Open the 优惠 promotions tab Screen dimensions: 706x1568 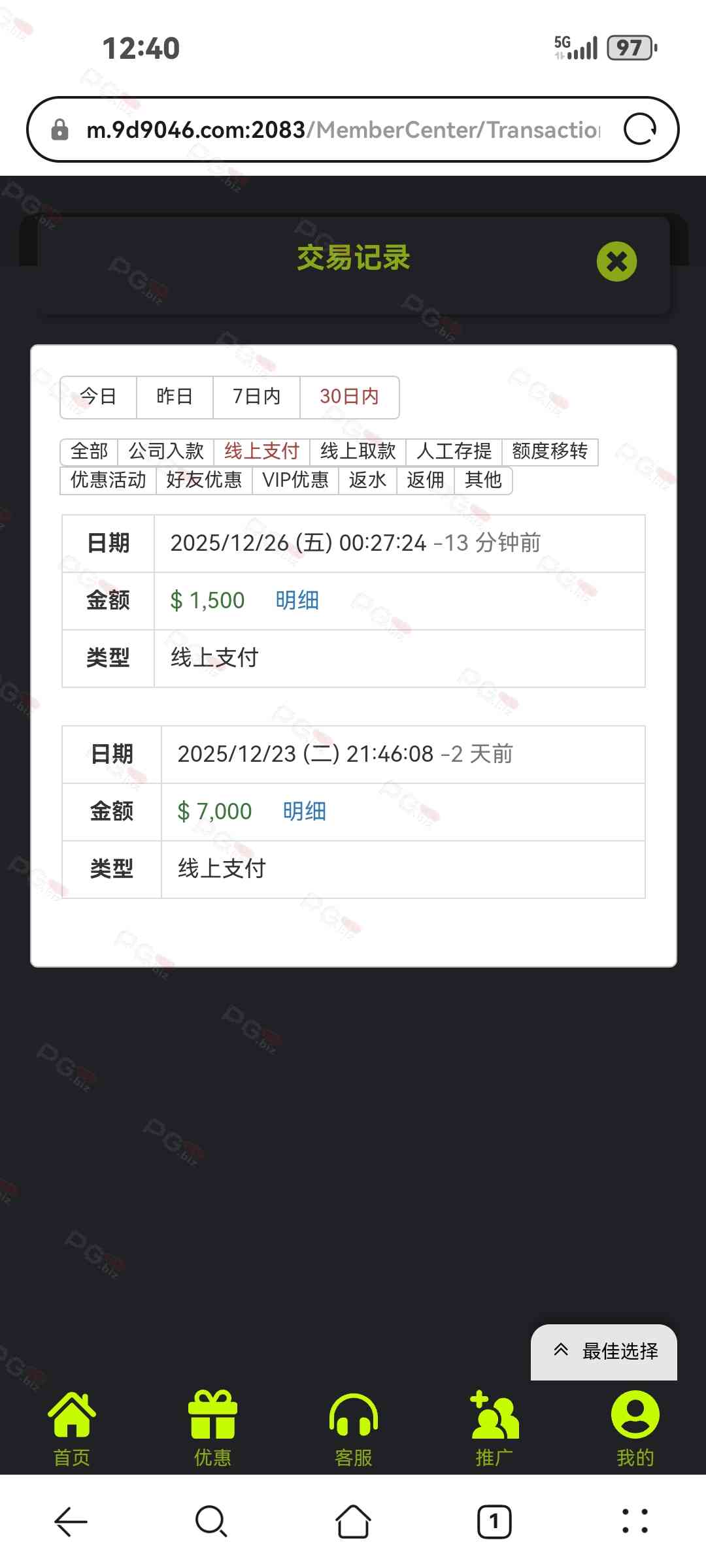212,1428
